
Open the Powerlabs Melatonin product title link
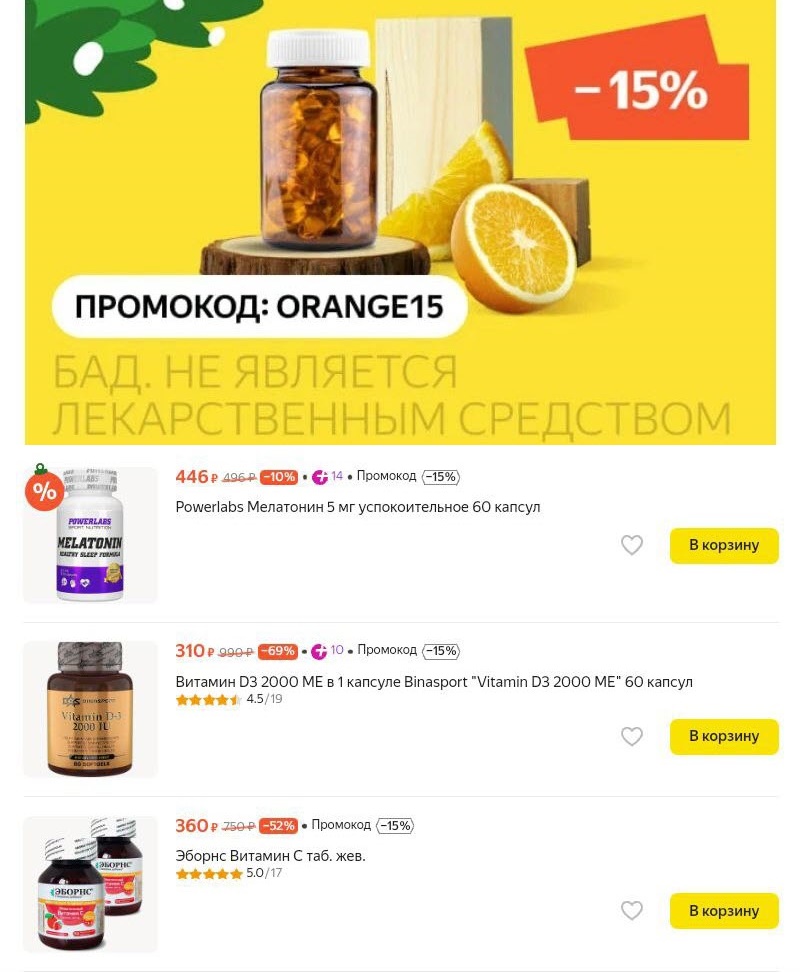tap(357, 507)
